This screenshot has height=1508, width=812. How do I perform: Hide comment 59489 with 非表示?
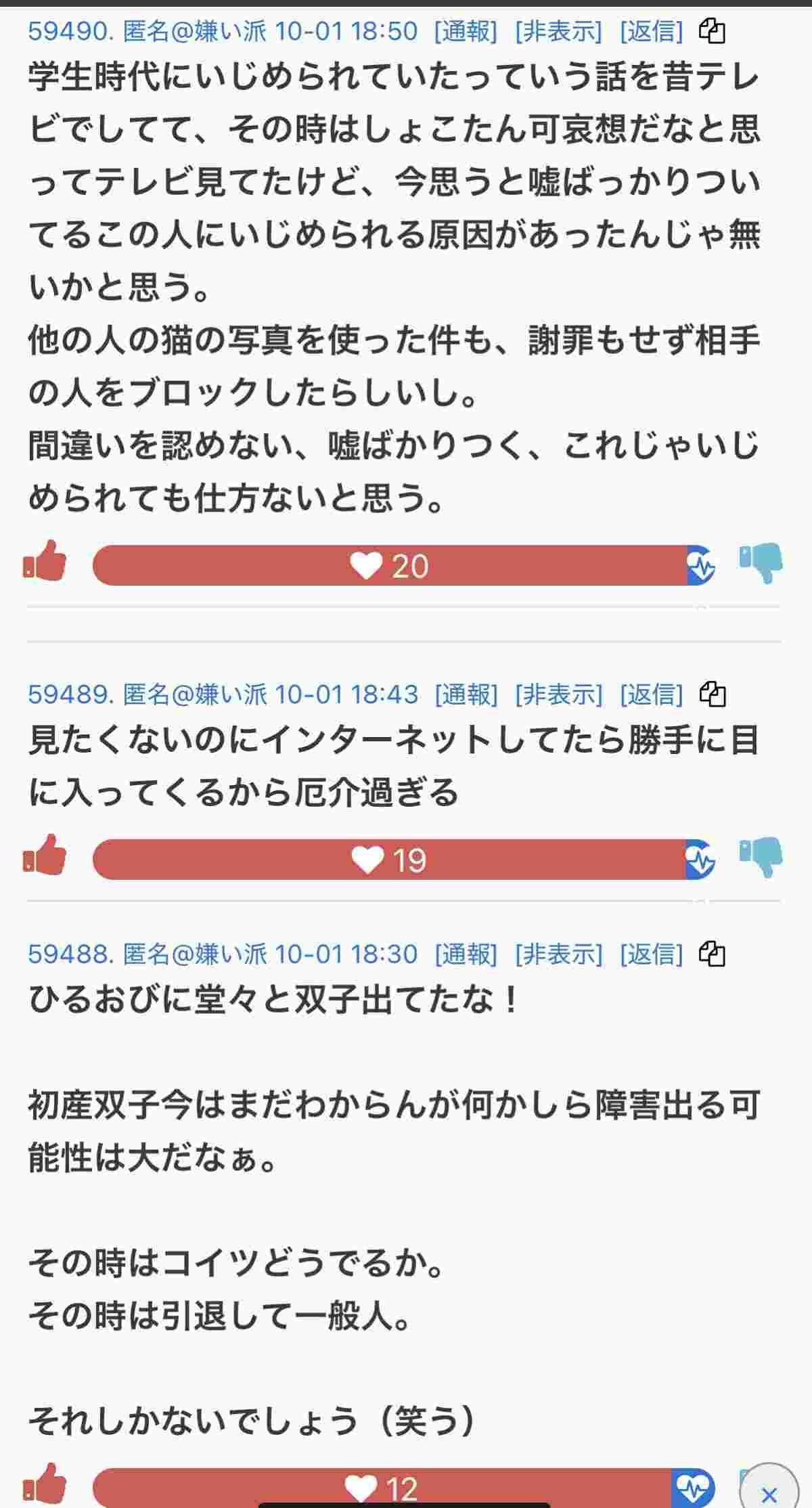tap(558, 694)
